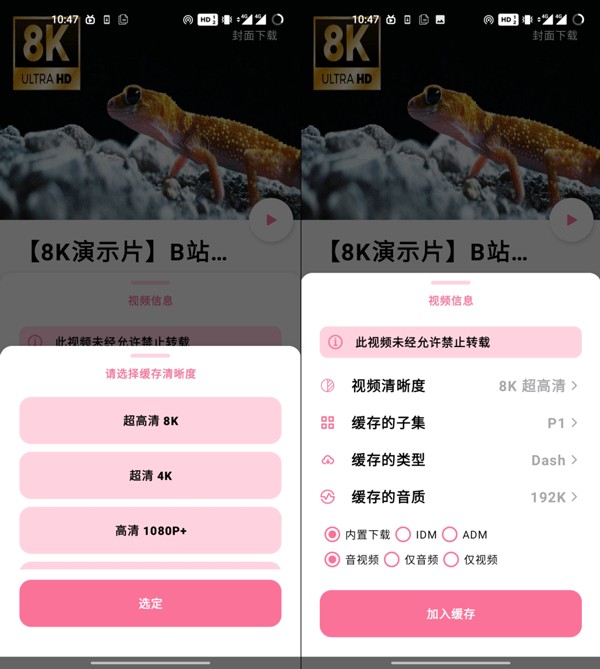Pick the 高清 1080P+ option
The width and height of the screenshot is (600, 669).
pyautogui.click(x=150, y=531)
